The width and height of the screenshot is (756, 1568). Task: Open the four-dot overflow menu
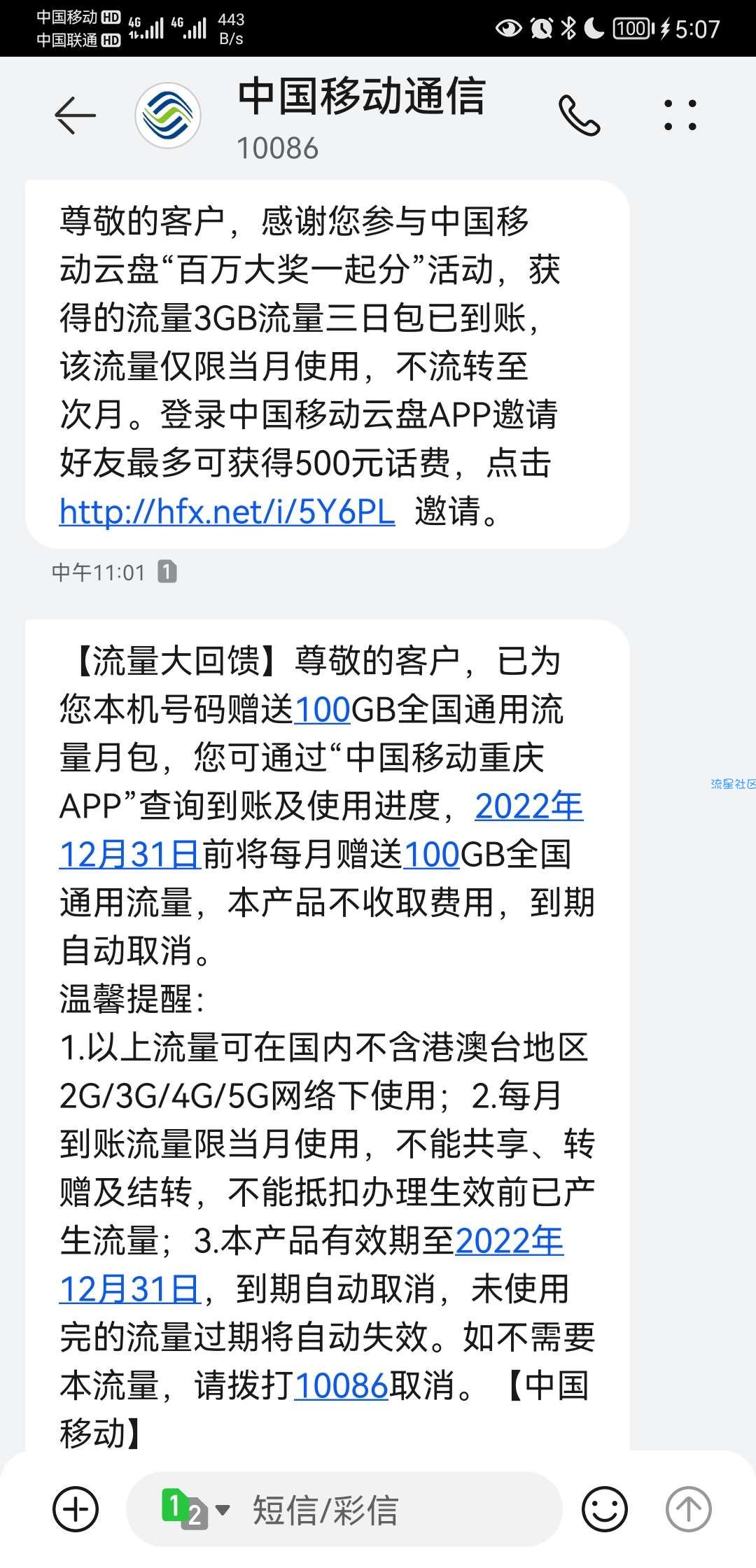point(680,115)
